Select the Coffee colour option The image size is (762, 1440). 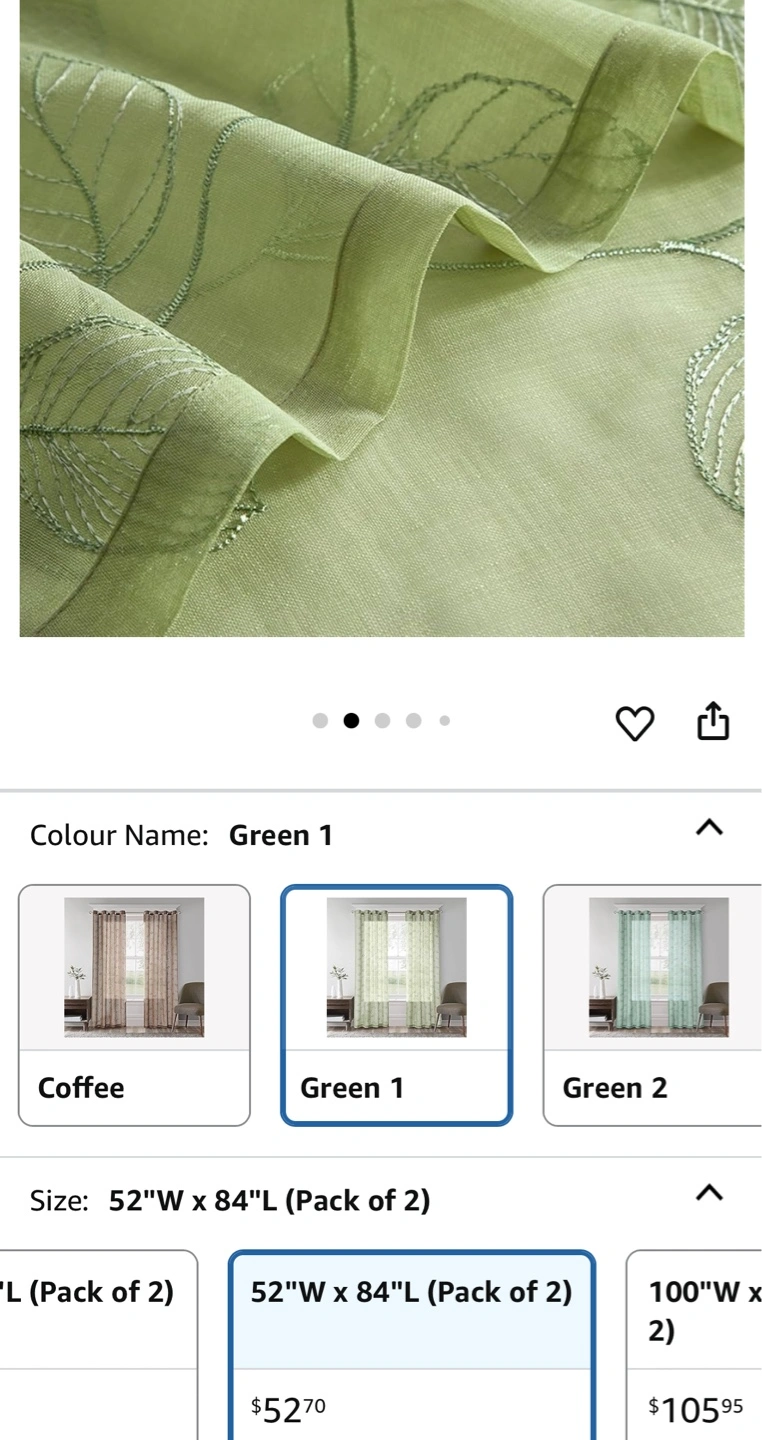click(x=134, y=1005)
